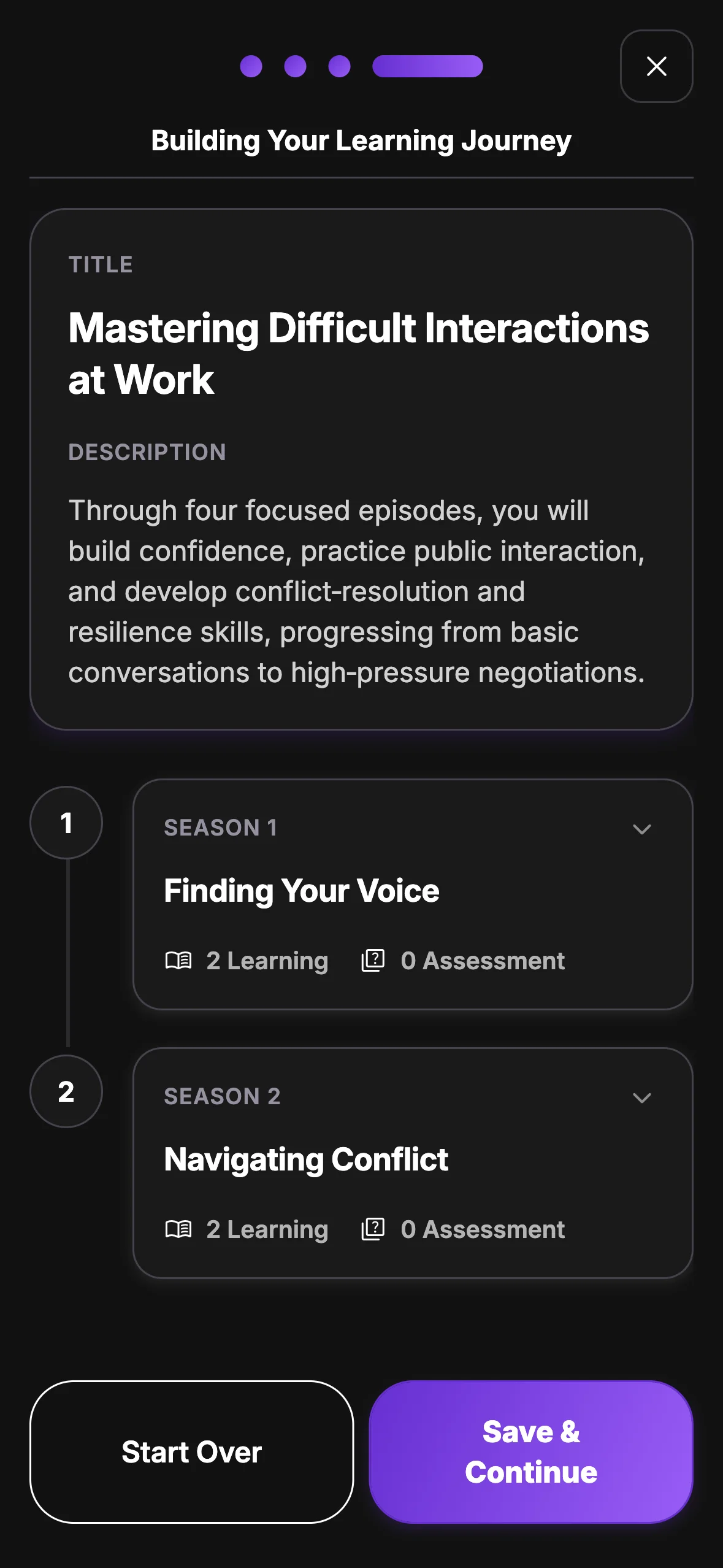Expand Season 1 Finding Your Voice

641,829
